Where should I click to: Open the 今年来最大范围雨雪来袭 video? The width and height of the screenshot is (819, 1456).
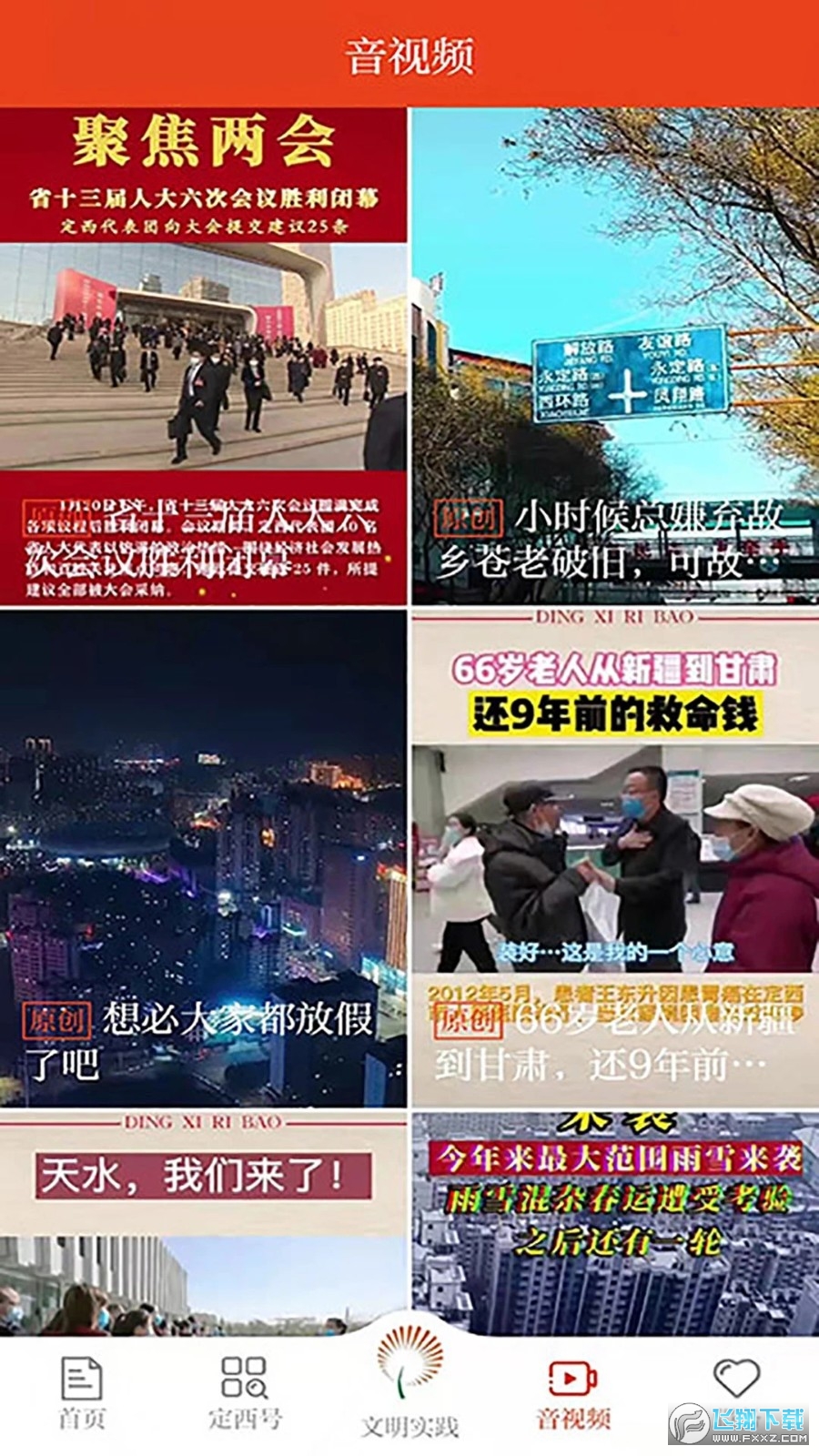[615, 1222]
